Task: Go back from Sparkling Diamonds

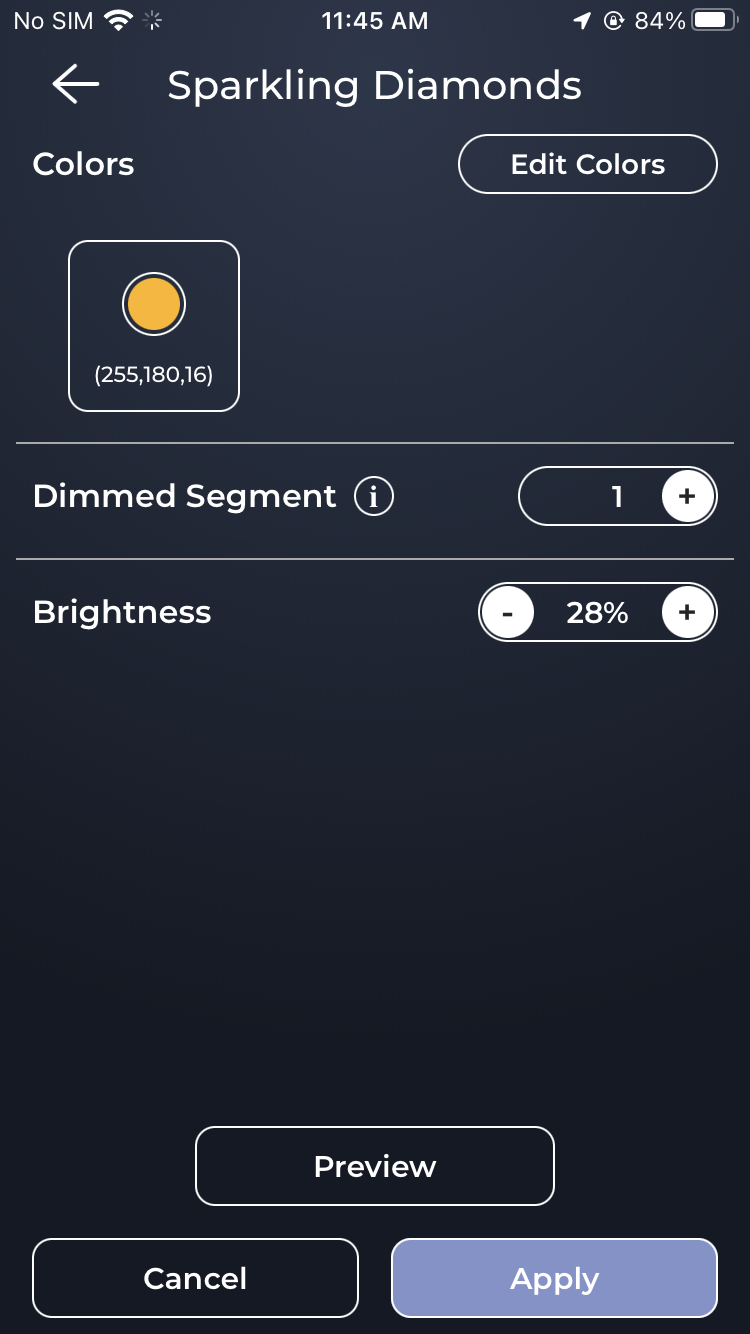Action: tap(76, 85)
